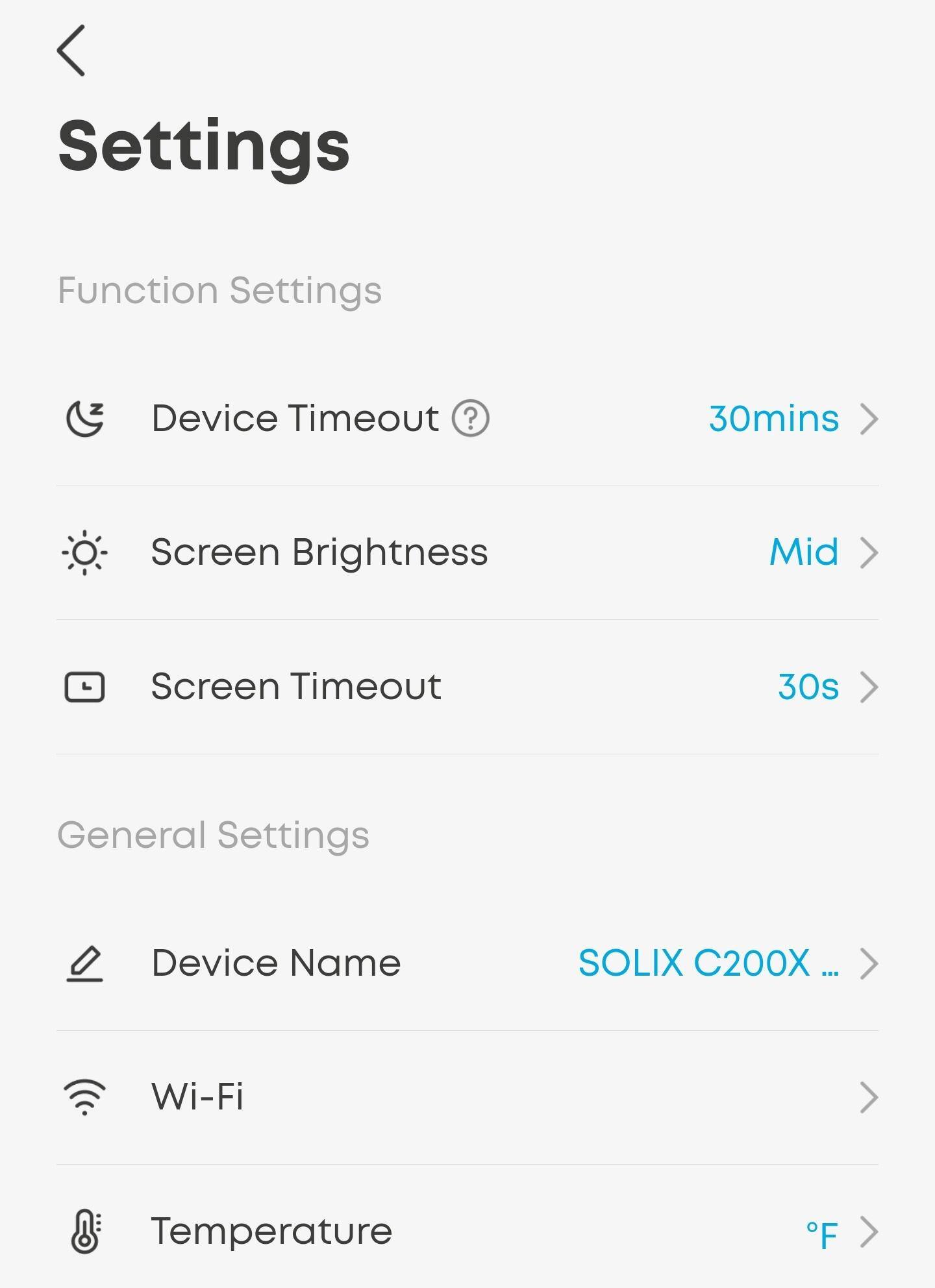
Task: Open Screen Brightness setting
Action: [x=467, y=552]
